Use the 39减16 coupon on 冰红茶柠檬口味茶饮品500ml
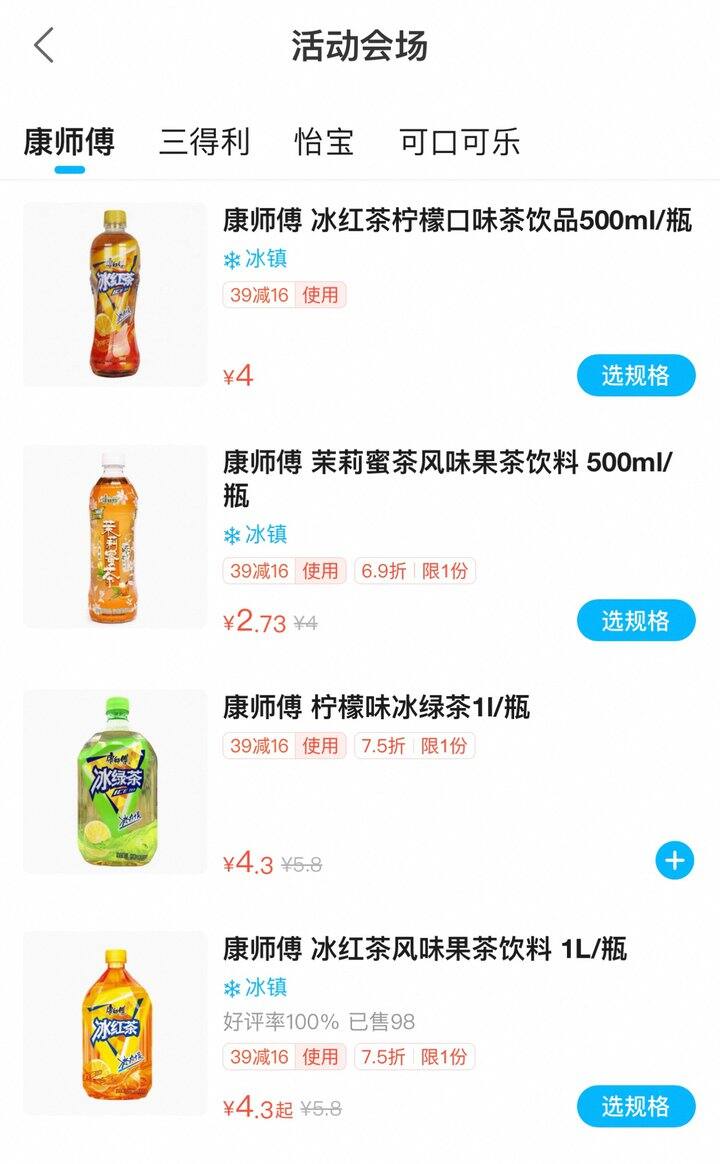Image resolution: width=720 pixels, height=1164 pixels. (321, 295)
